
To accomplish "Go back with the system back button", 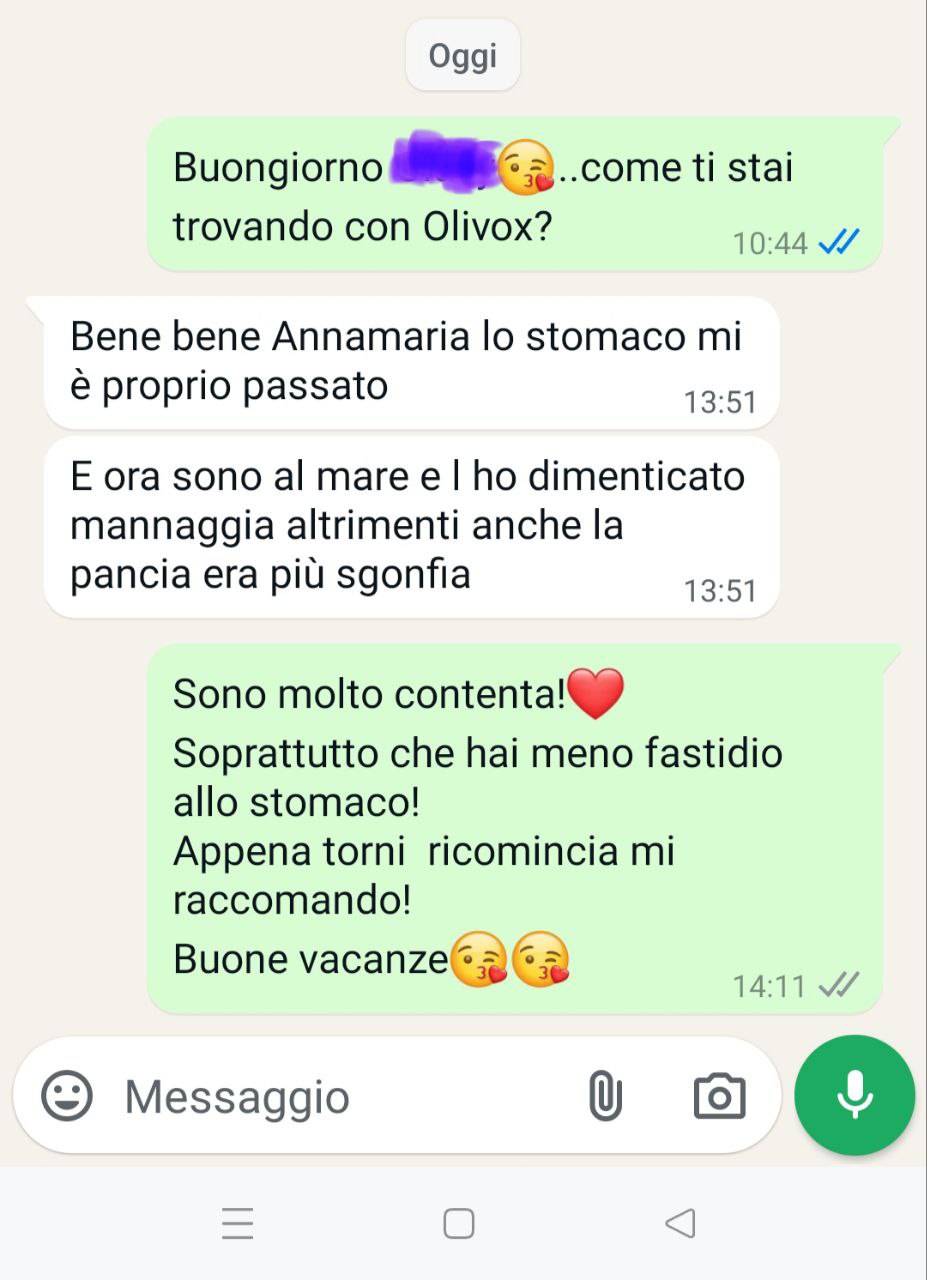I will [x=680, y=1223].
